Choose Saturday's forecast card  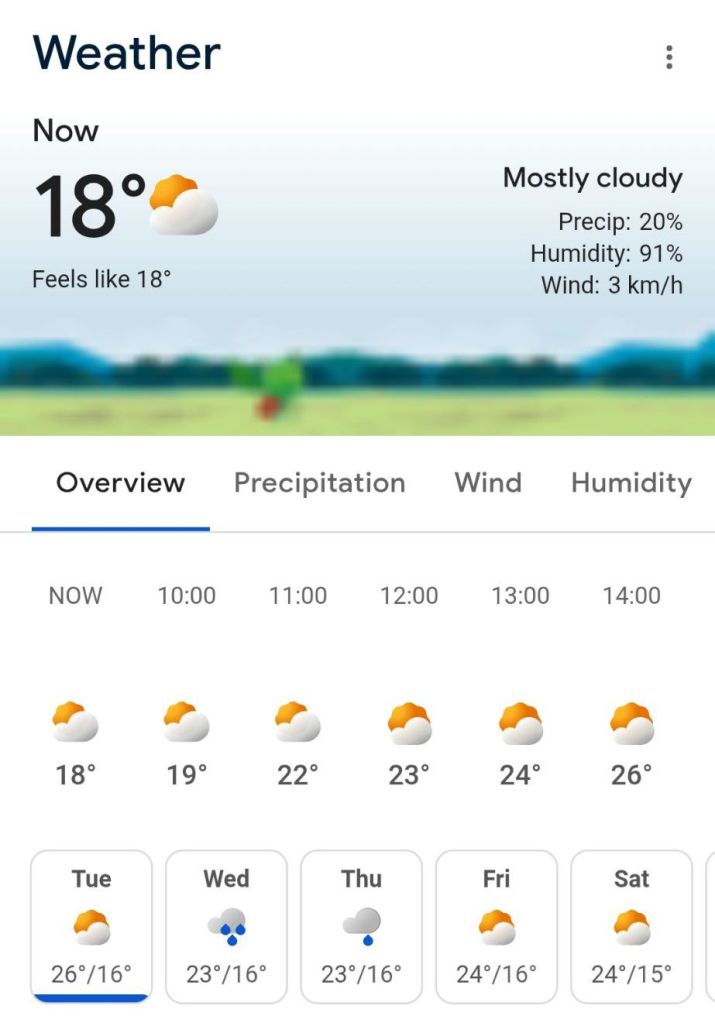631,926
